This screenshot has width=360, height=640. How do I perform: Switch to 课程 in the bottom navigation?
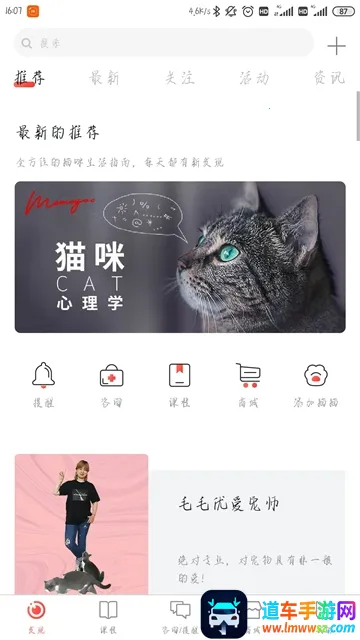108,617
